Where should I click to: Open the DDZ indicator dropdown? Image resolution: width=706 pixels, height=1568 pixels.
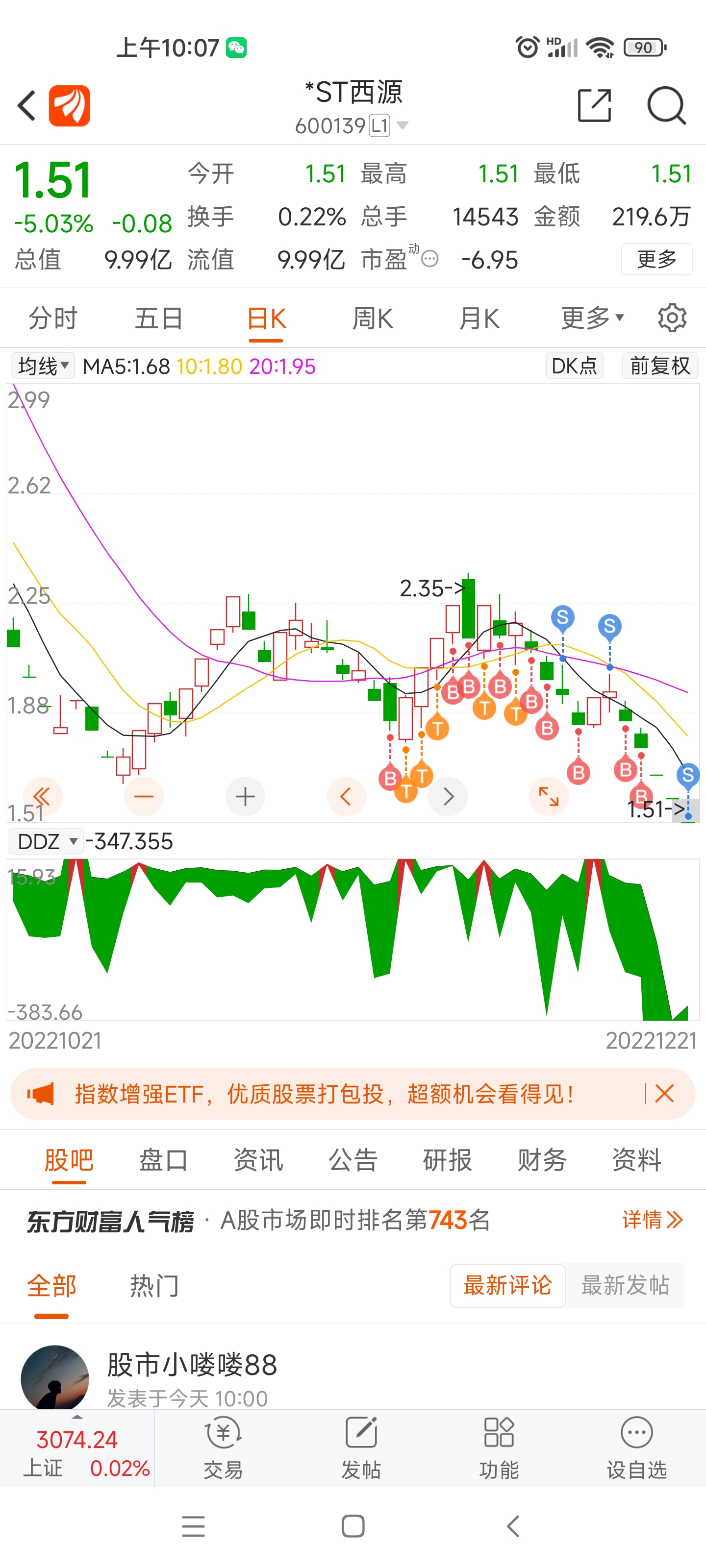click(45, 841)
